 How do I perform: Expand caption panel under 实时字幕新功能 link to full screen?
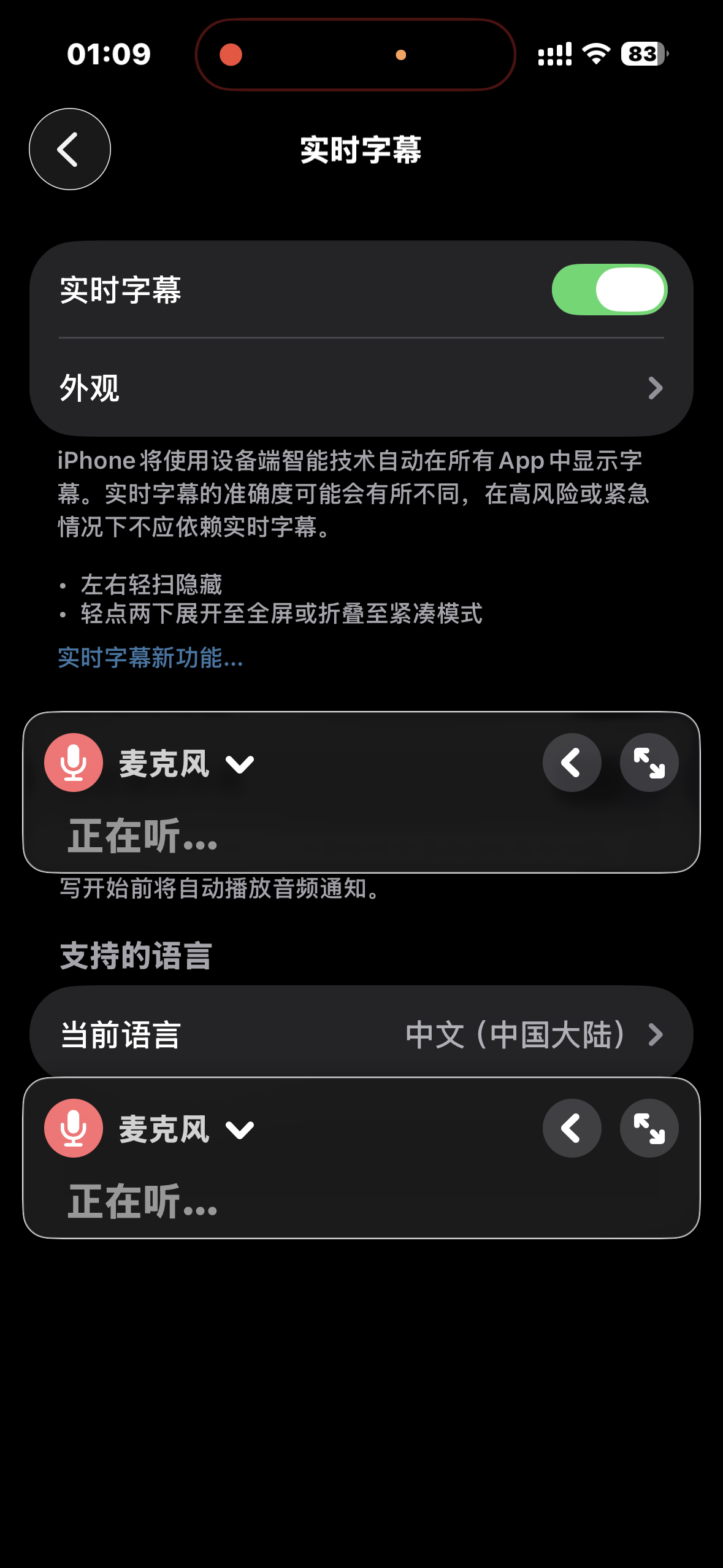(x=649, y=763)
